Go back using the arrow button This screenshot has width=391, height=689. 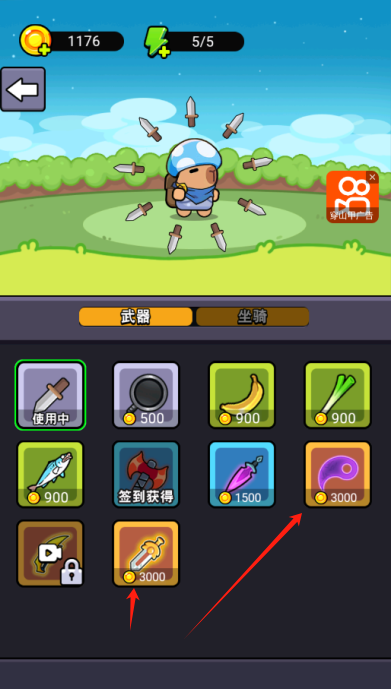[23, 89]
